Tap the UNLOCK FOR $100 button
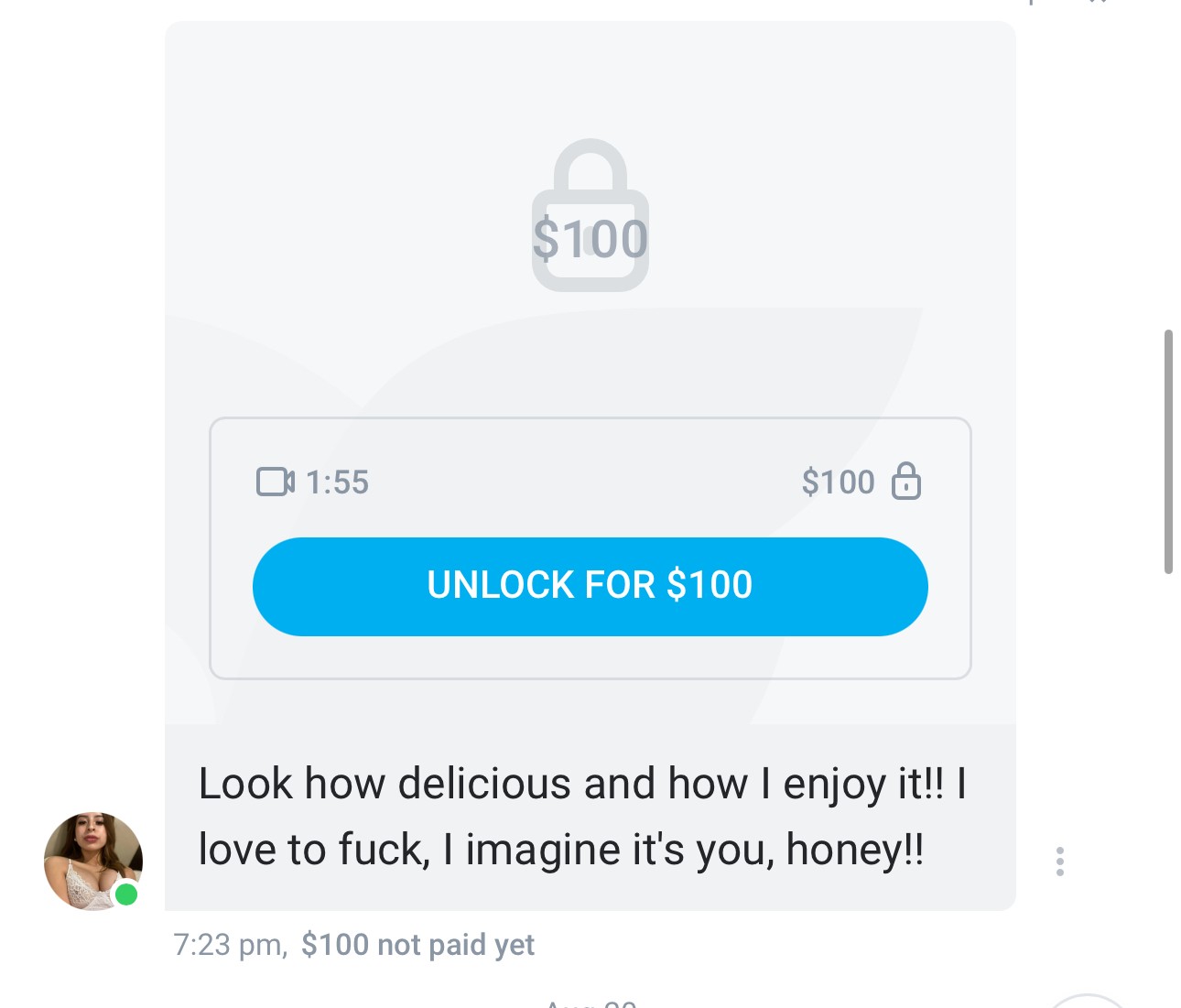The image size is (1181, 1008). pyautogui.click(x=590, y=586)
